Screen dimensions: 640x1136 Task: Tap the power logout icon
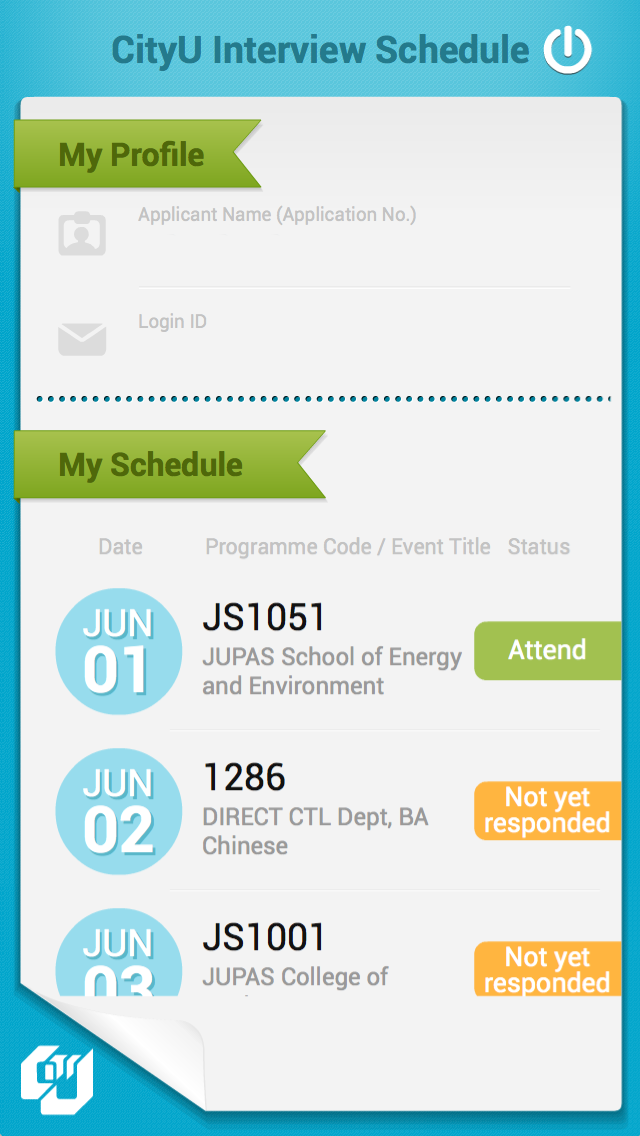pyautogui.click(x=568, y=50)
